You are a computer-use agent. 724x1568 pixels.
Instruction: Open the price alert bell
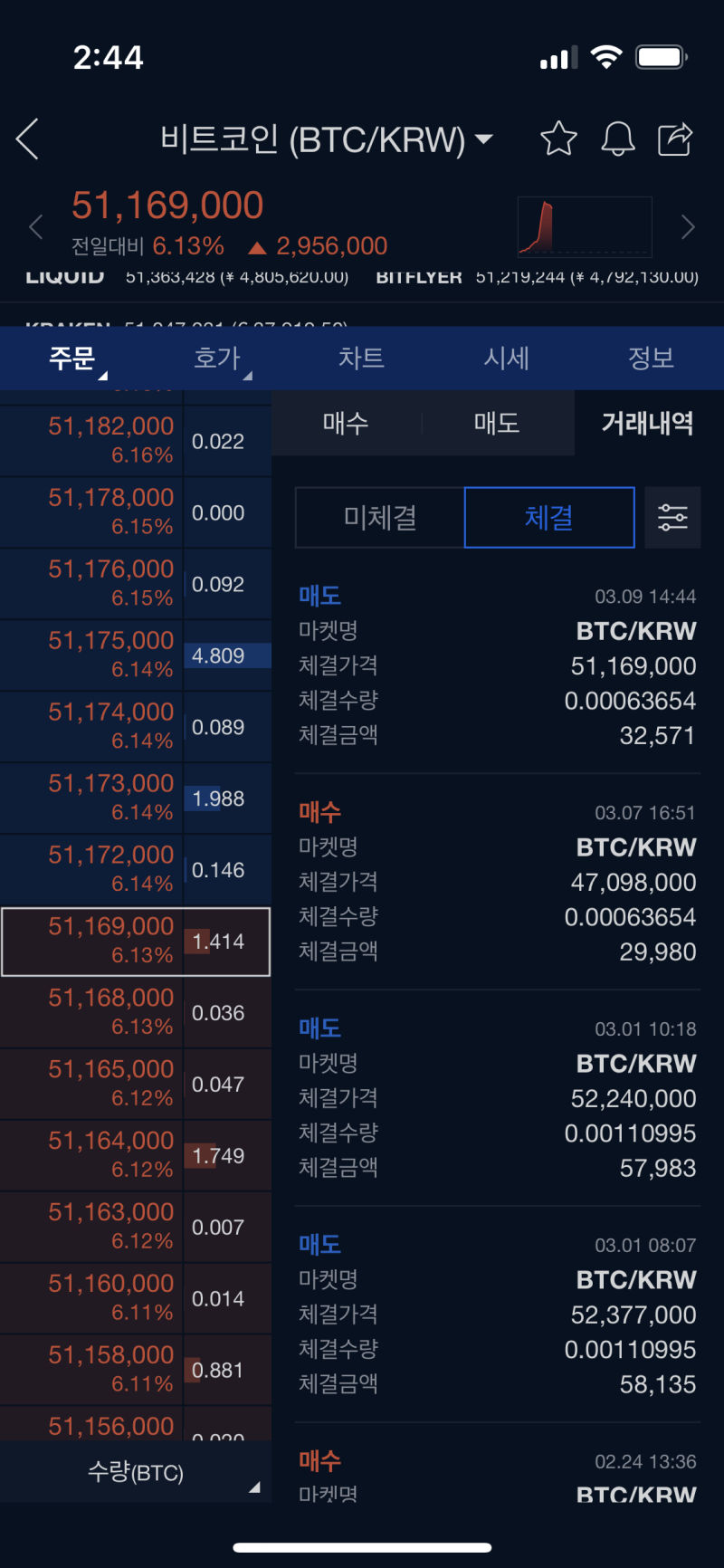(x=618, y=139)
